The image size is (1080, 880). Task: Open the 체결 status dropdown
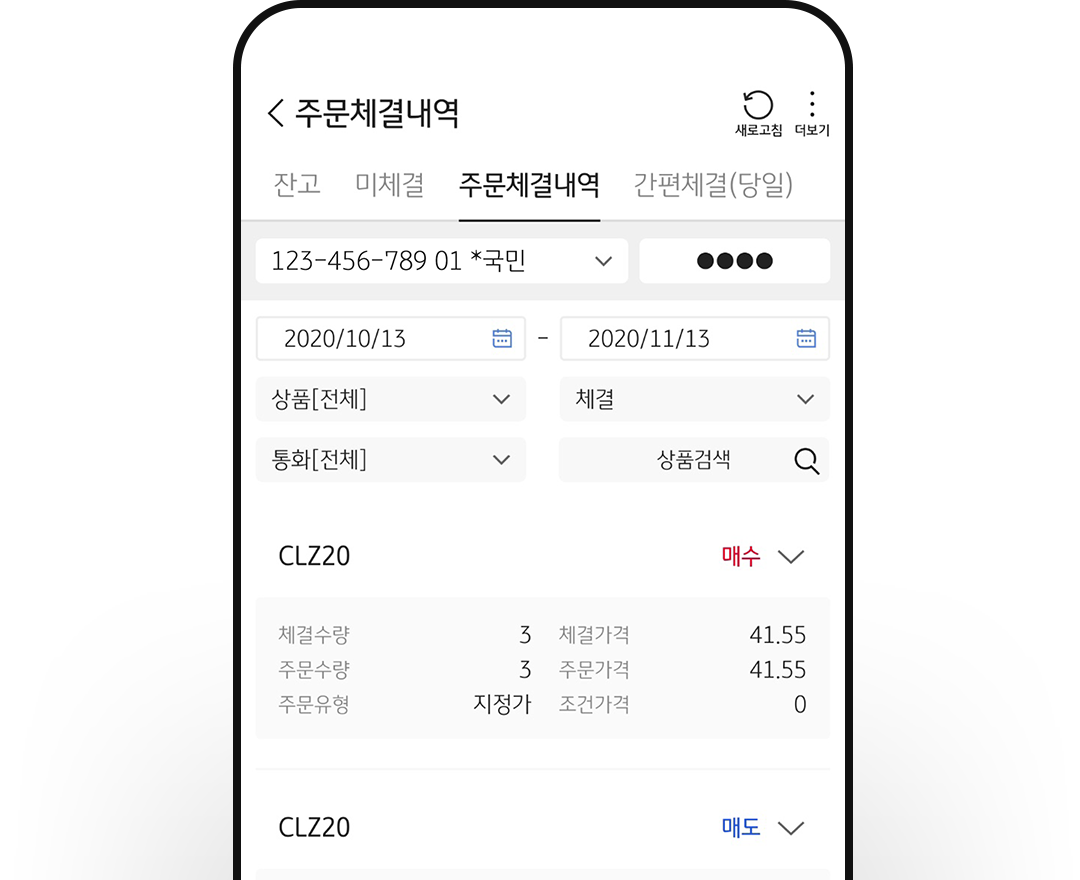[694, 399]
